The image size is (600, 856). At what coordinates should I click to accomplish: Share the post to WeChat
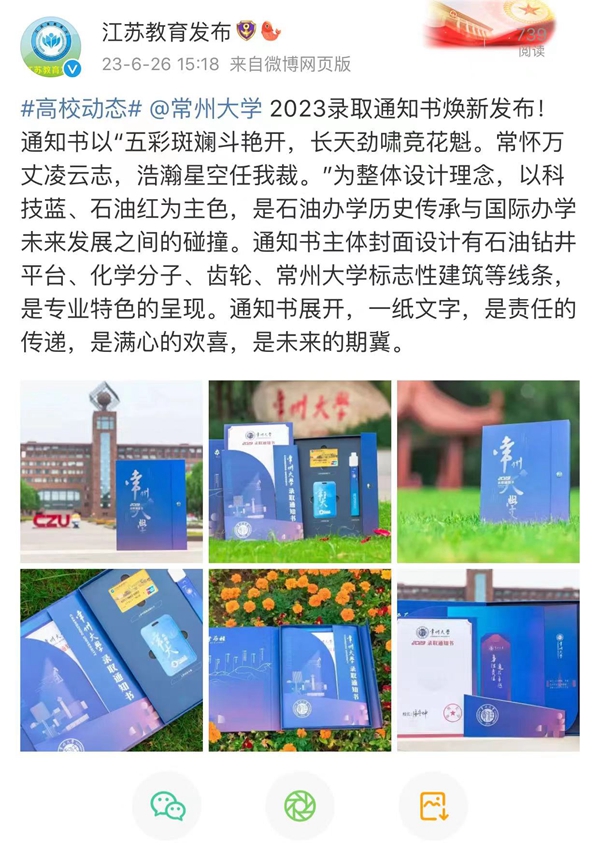pyautogui.click(x=167, y=806)
